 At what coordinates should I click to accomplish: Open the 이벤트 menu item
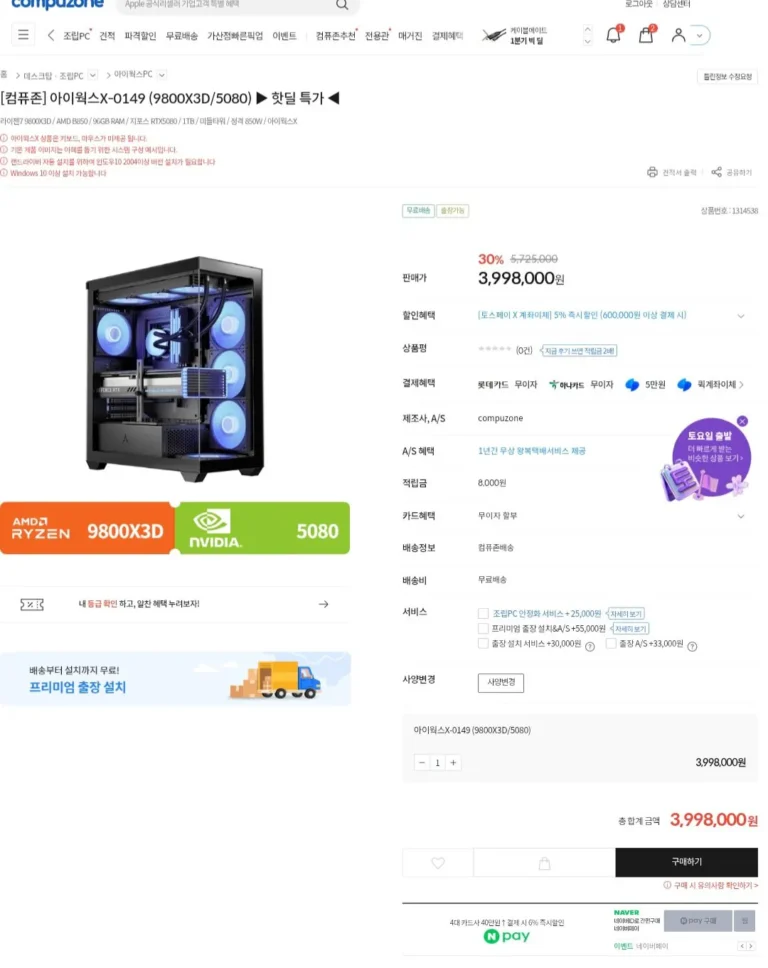[284, 36]
